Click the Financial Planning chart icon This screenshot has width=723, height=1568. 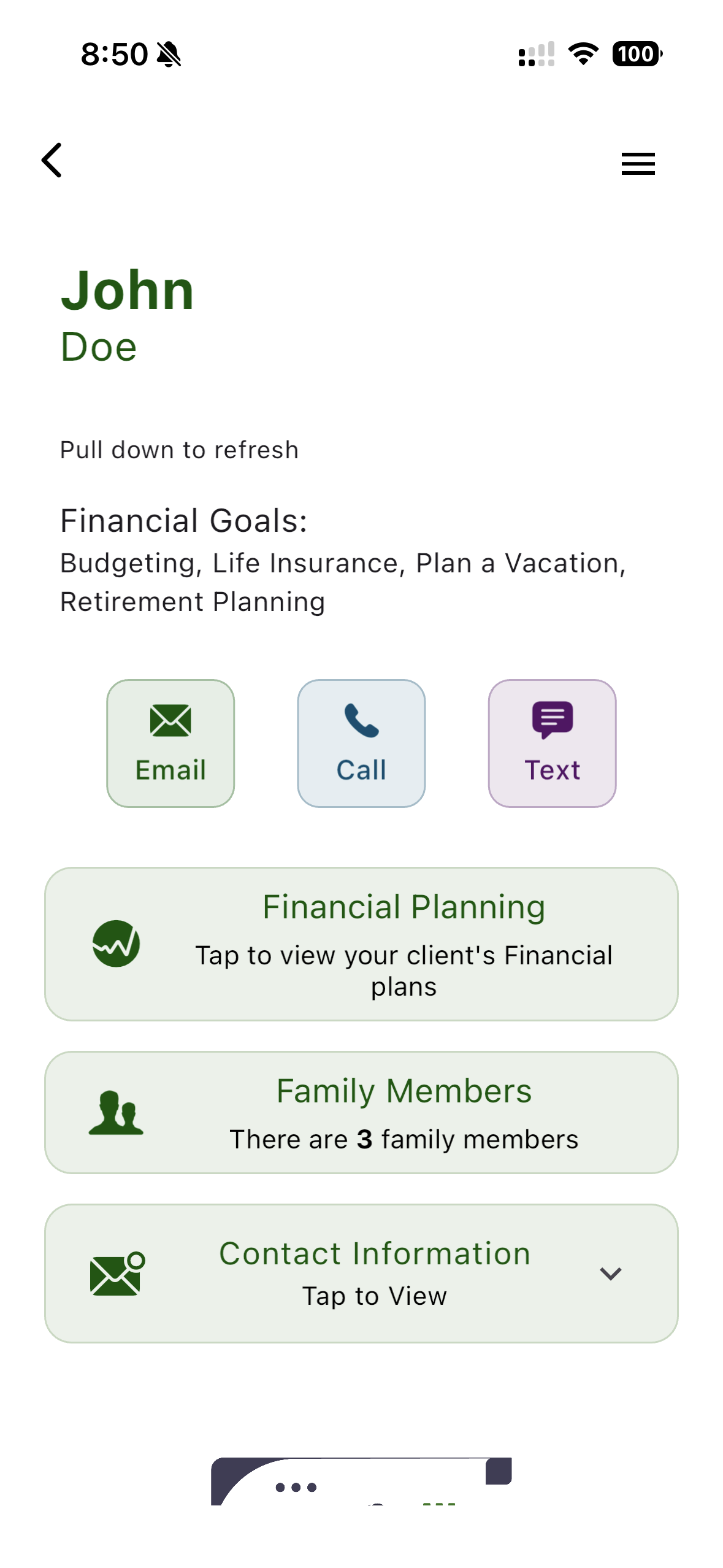click(117, 943)
